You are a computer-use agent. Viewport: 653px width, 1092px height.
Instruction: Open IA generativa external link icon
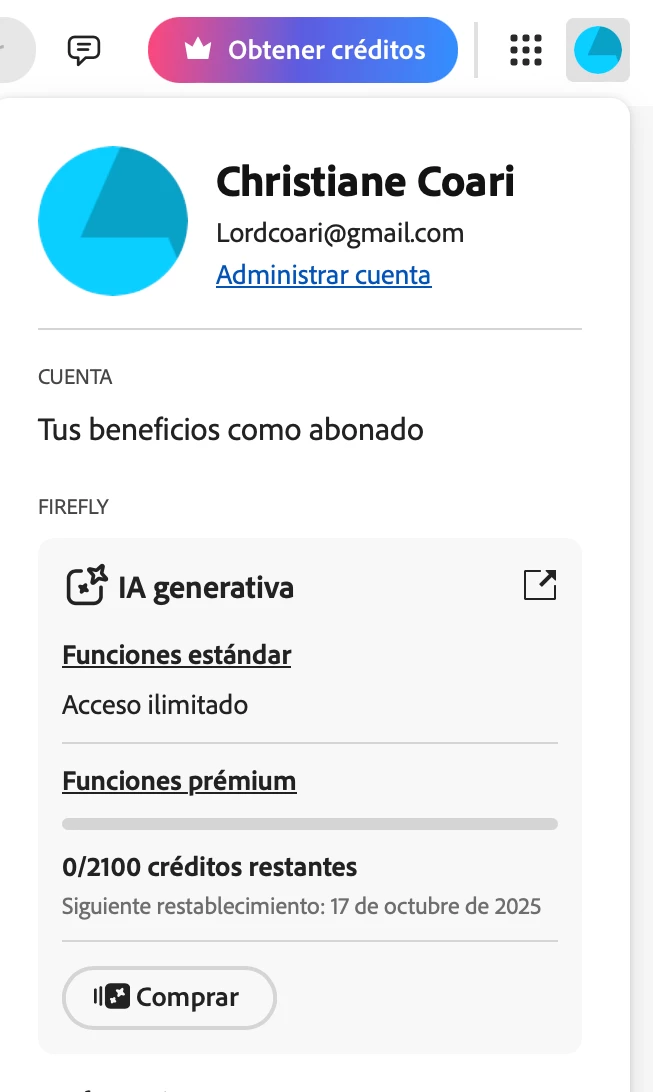(540, 586)
